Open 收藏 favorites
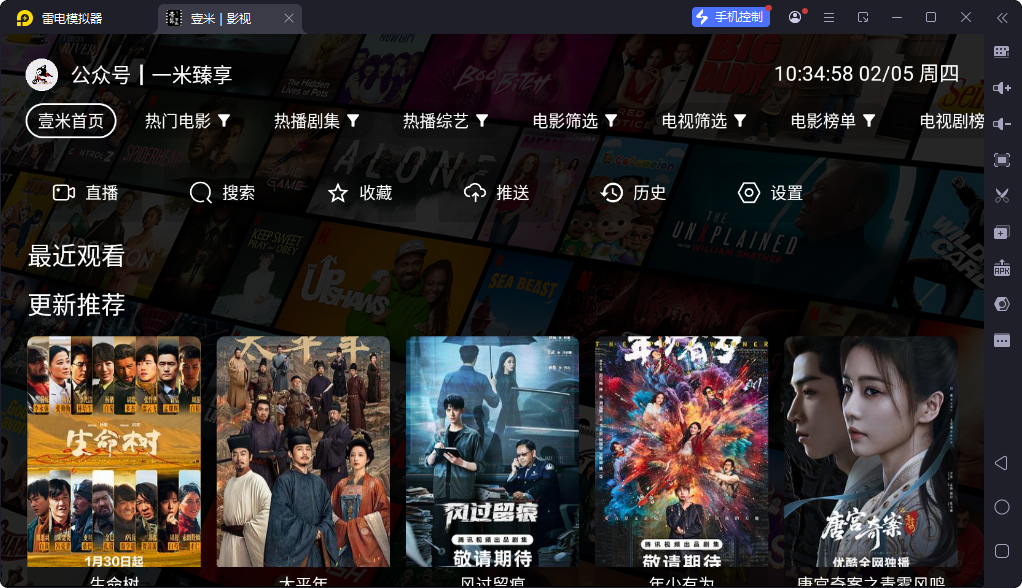This screenshot has width=1022, height=588. [x=360, y=193]
